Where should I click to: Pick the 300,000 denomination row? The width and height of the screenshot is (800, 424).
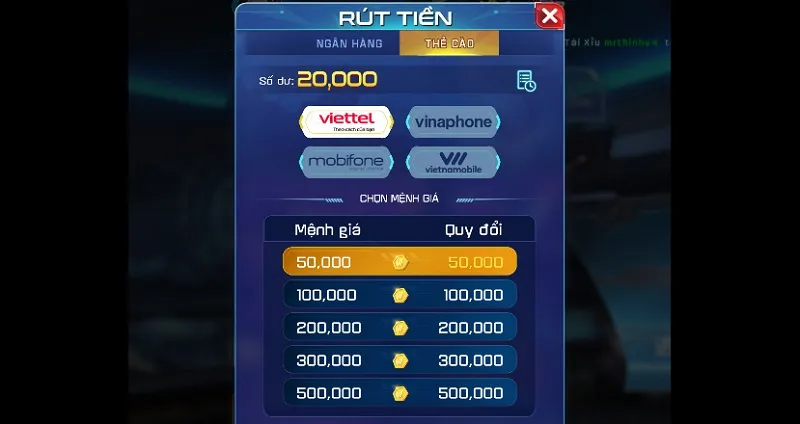[x=400, y=360]
